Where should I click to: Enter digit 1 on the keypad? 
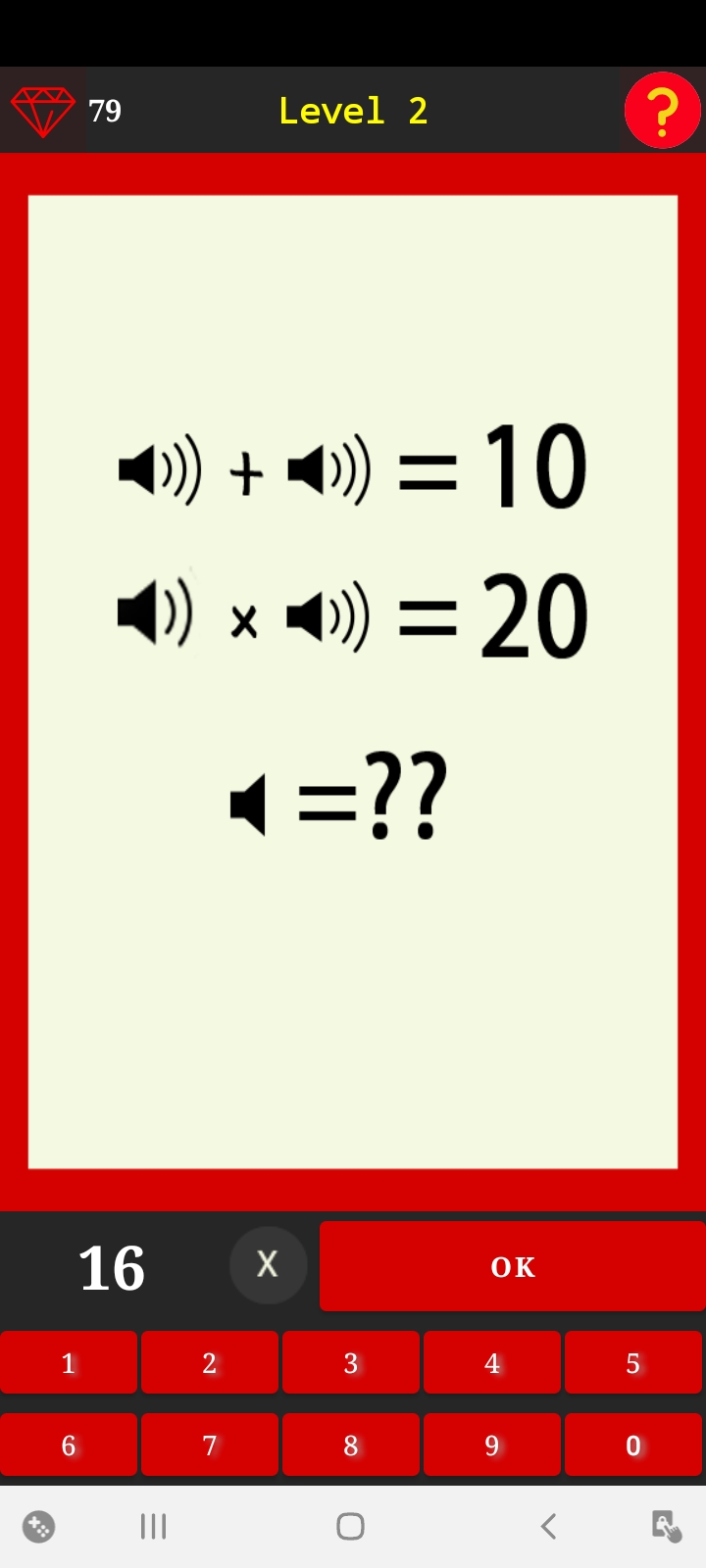tap(69, 1362)
